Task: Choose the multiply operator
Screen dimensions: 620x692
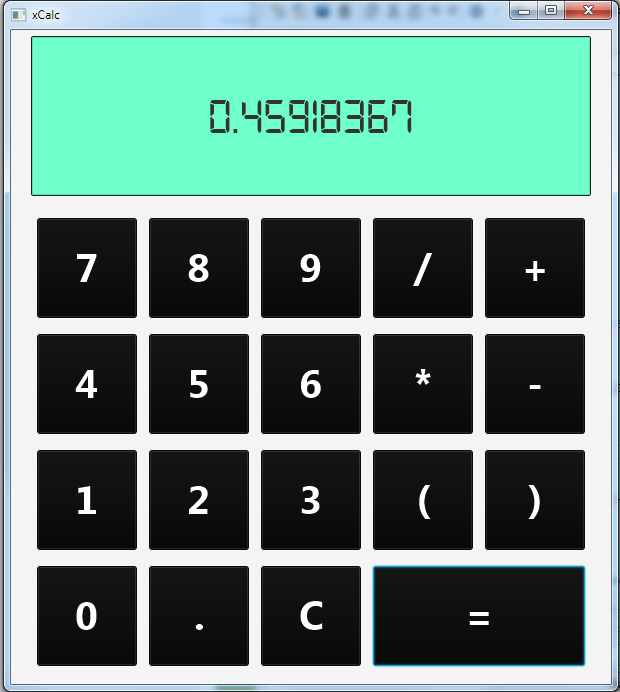Action: 423,384
